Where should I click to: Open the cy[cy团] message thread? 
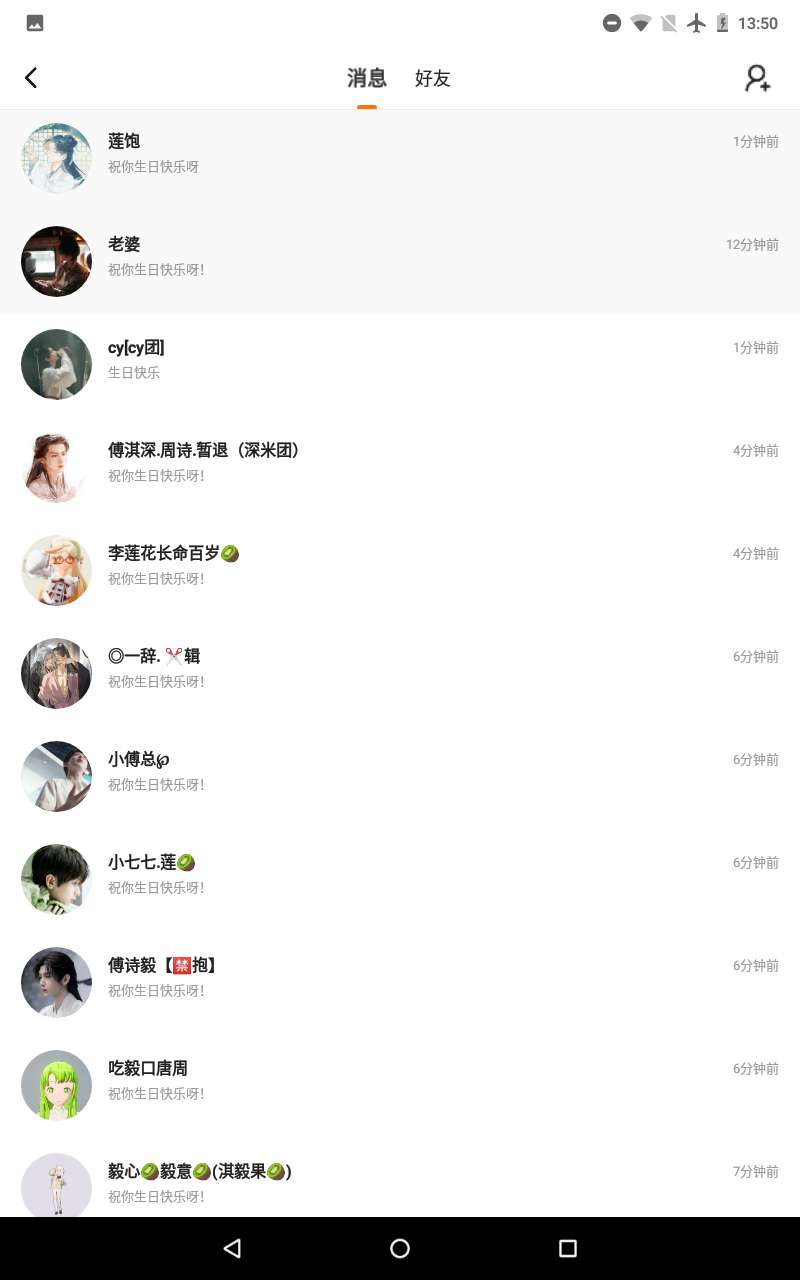pos(400,363)
